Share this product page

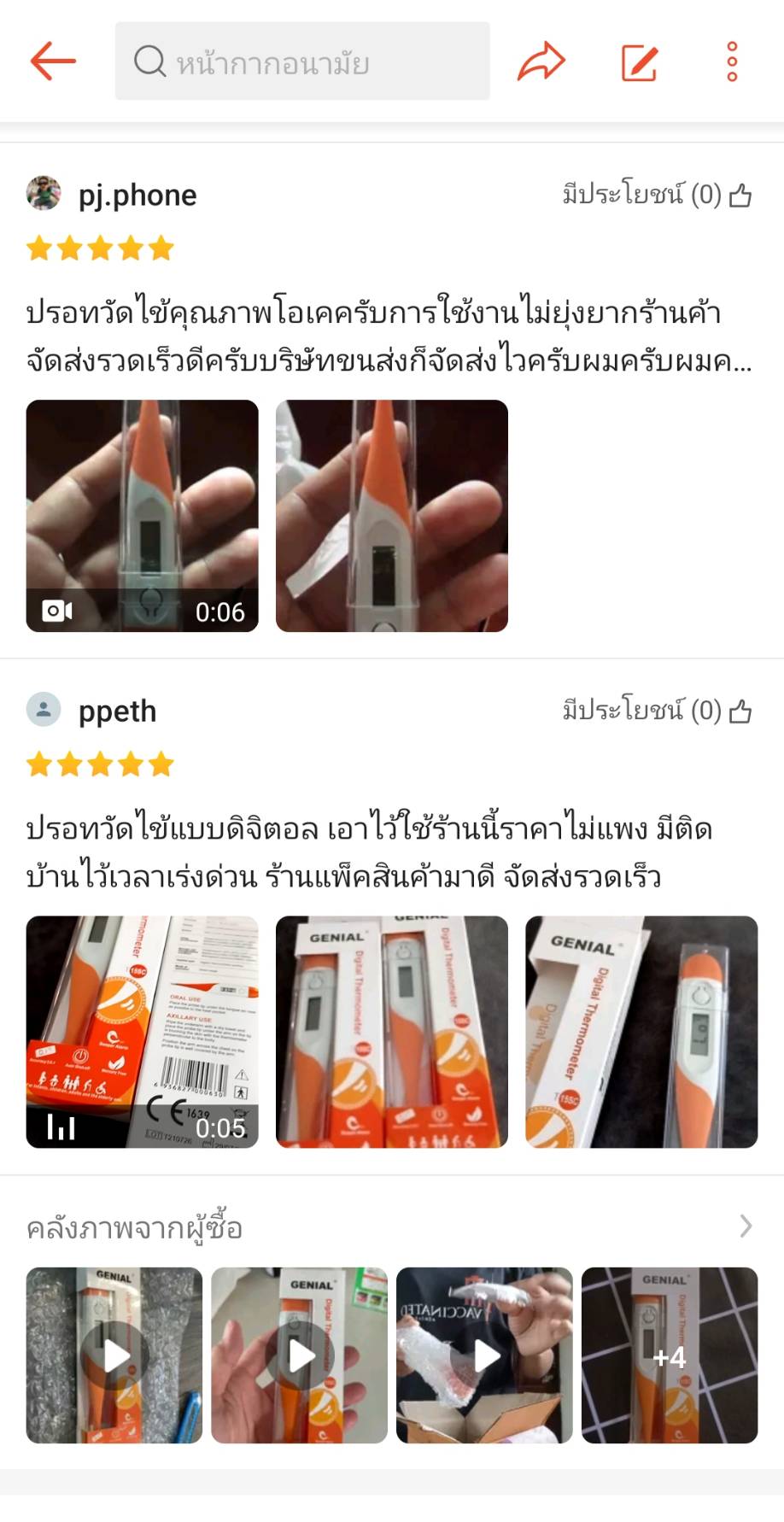click(541, 61)
